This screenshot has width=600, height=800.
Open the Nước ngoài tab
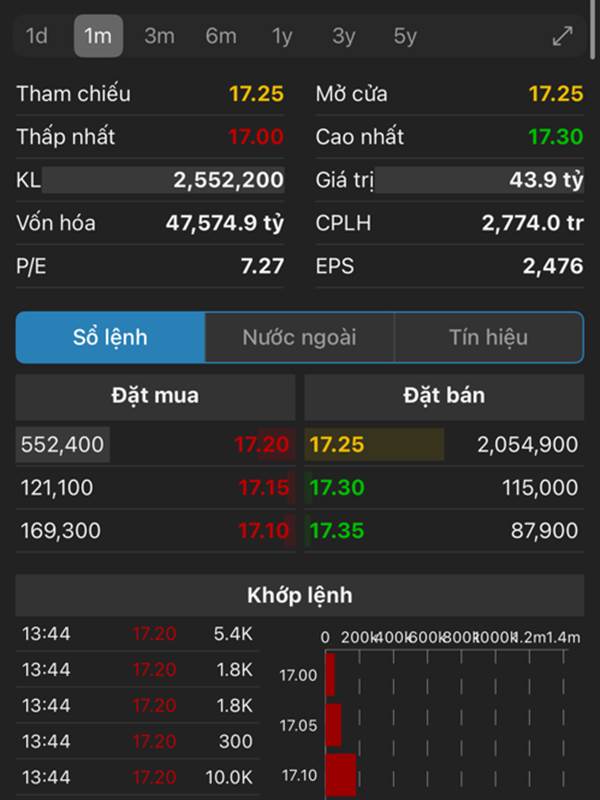[x=299, y=337]
